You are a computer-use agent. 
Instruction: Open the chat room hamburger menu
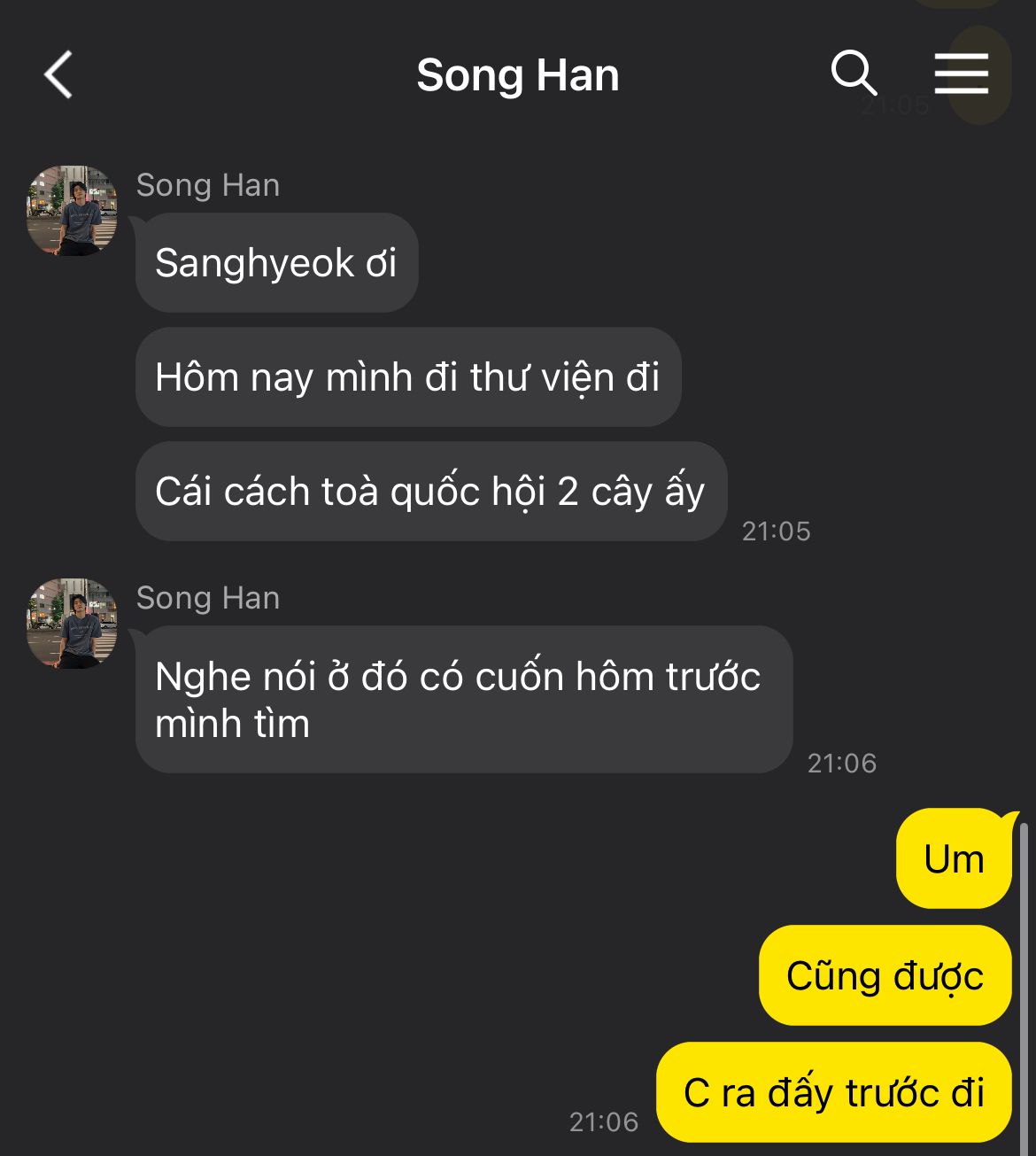coord(961,73)
